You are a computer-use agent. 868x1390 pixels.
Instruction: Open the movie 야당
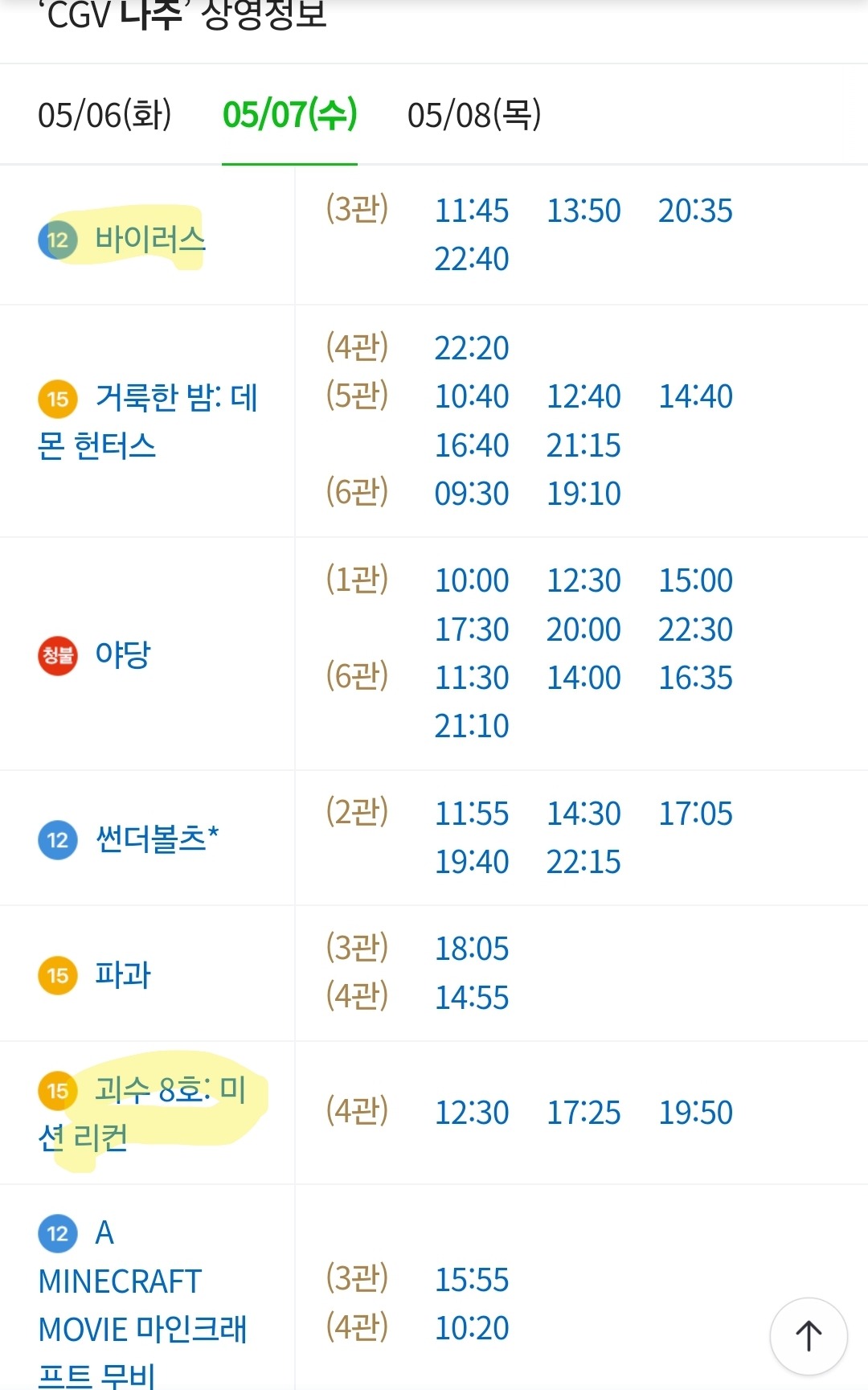(123, 654)
